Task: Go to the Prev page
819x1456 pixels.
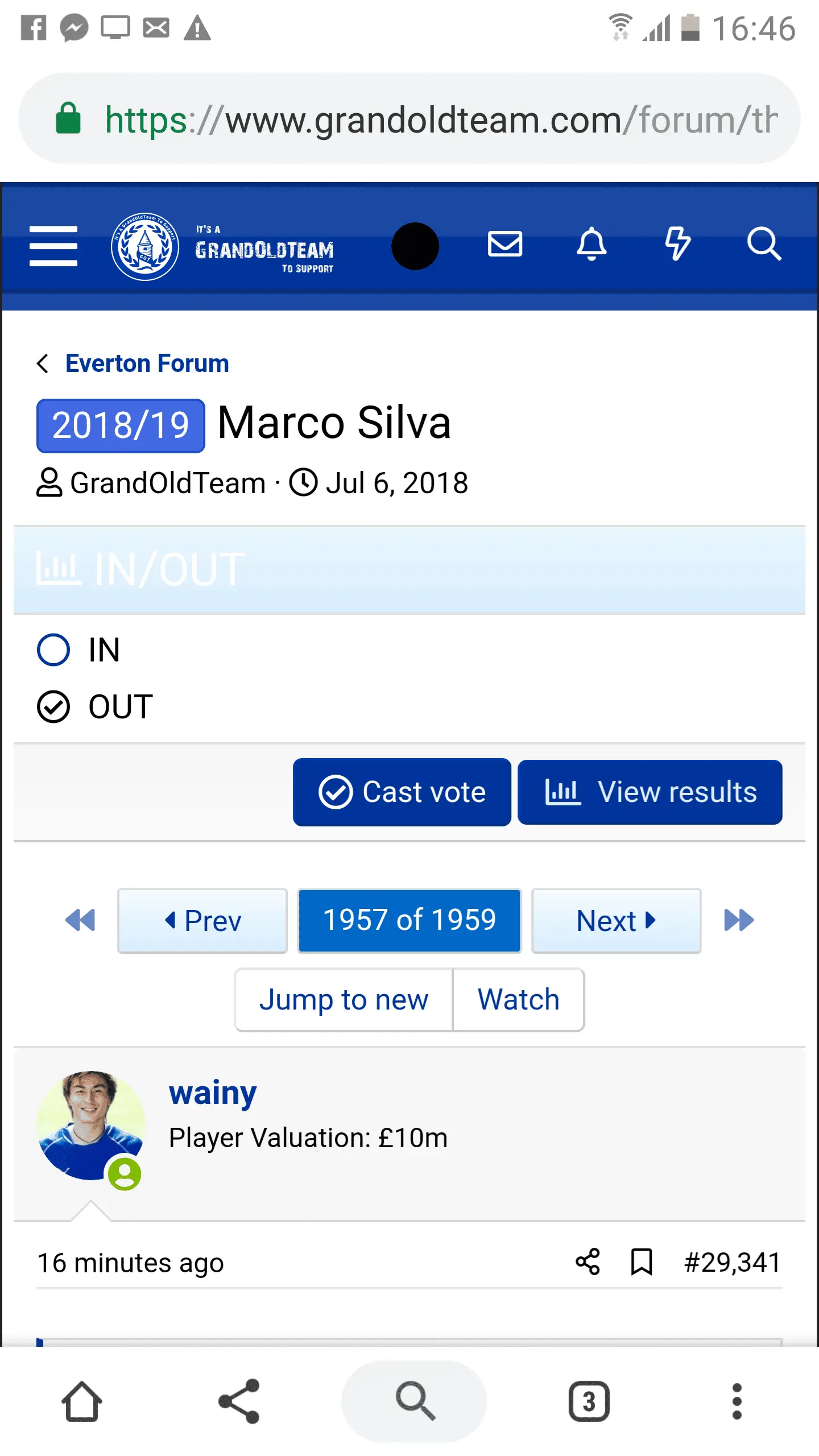Action: pos(202,921)
